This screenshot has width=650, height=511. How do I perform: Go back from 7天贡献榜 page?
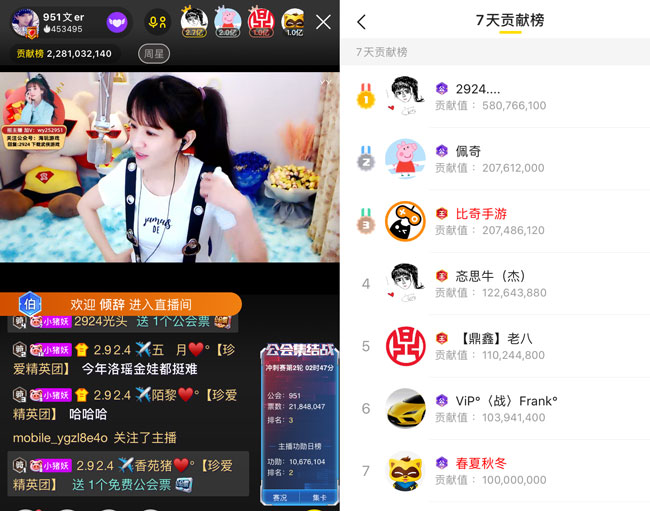(361, 22)
